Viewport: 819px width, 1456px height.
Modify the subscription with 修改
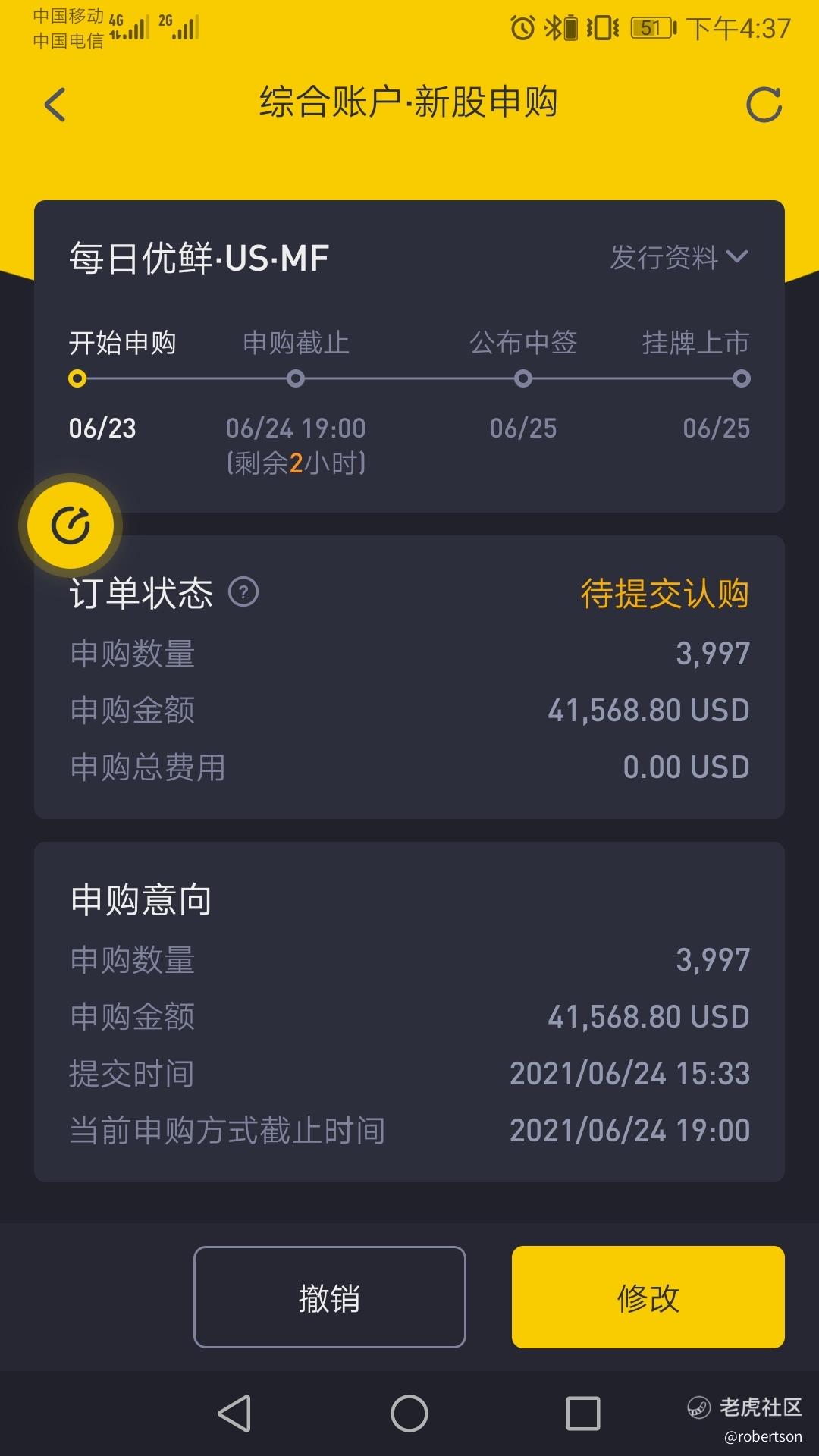(648, 1298)
